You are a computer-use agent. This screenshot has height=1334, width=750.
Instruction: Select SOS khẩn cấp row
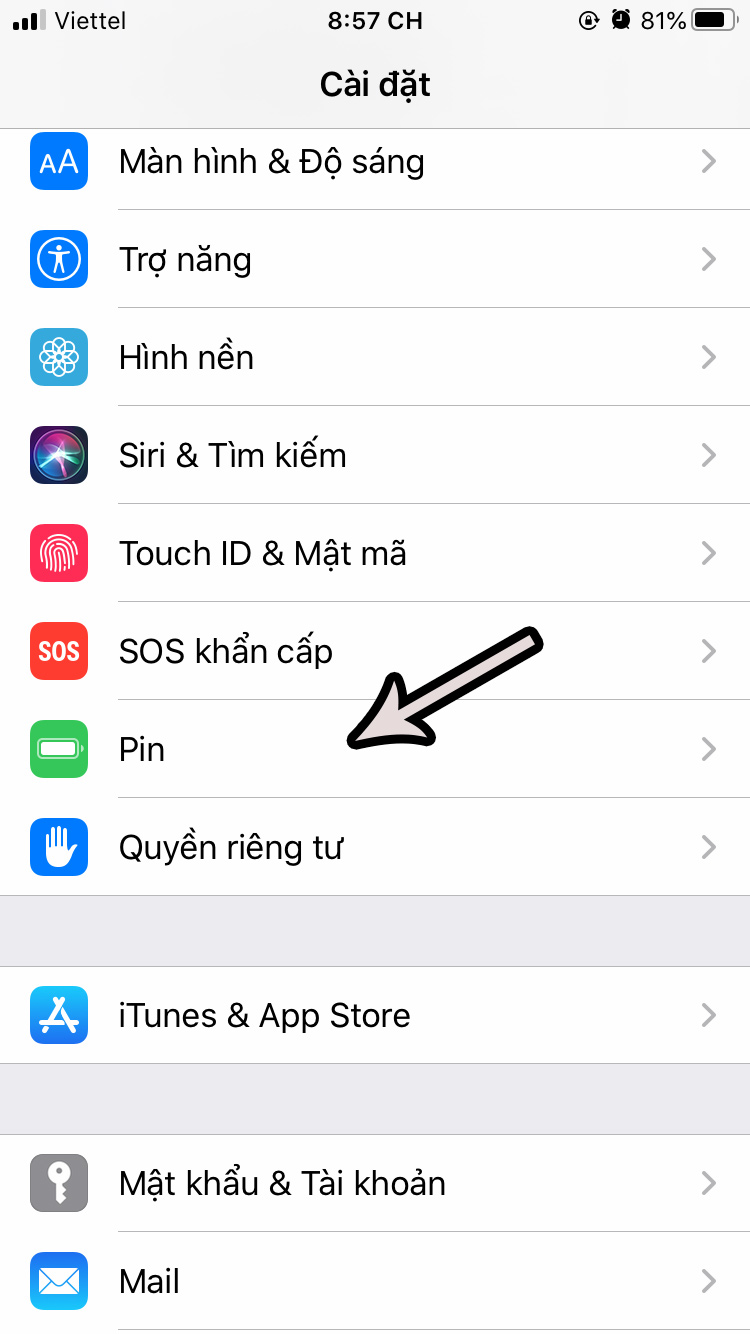pyautogui.click(x=226, y=652)
